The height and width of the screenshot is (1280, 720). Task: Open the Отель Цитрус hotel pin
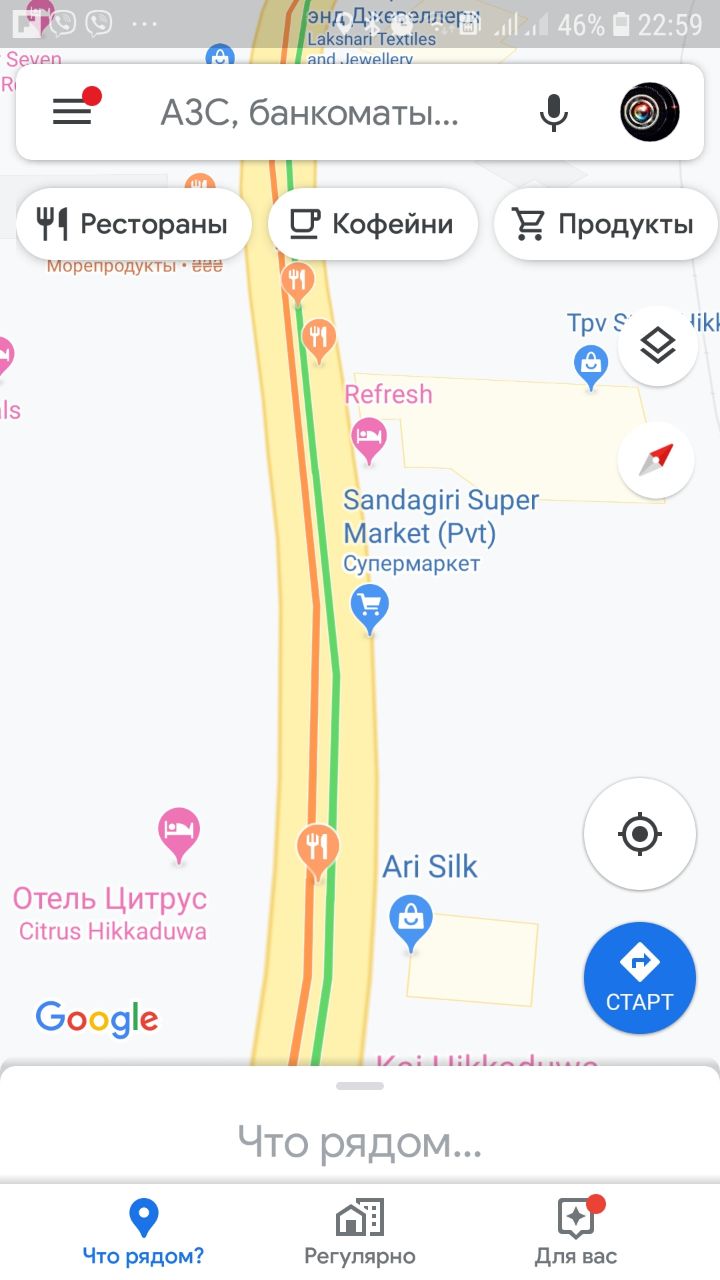coord(179,833)
